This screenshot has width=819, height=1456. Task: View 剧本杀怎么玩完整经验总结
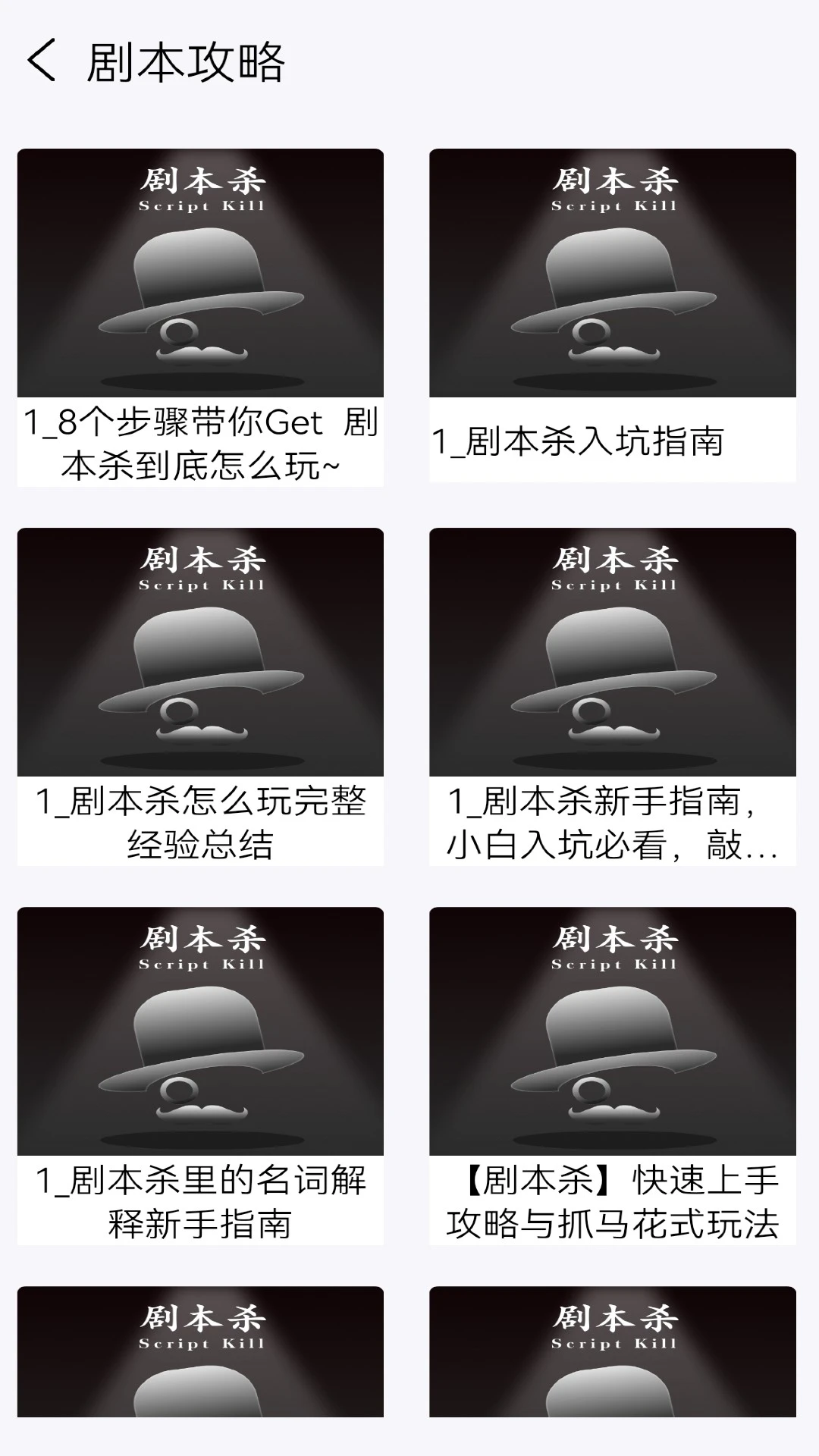[x=200, y=696]
